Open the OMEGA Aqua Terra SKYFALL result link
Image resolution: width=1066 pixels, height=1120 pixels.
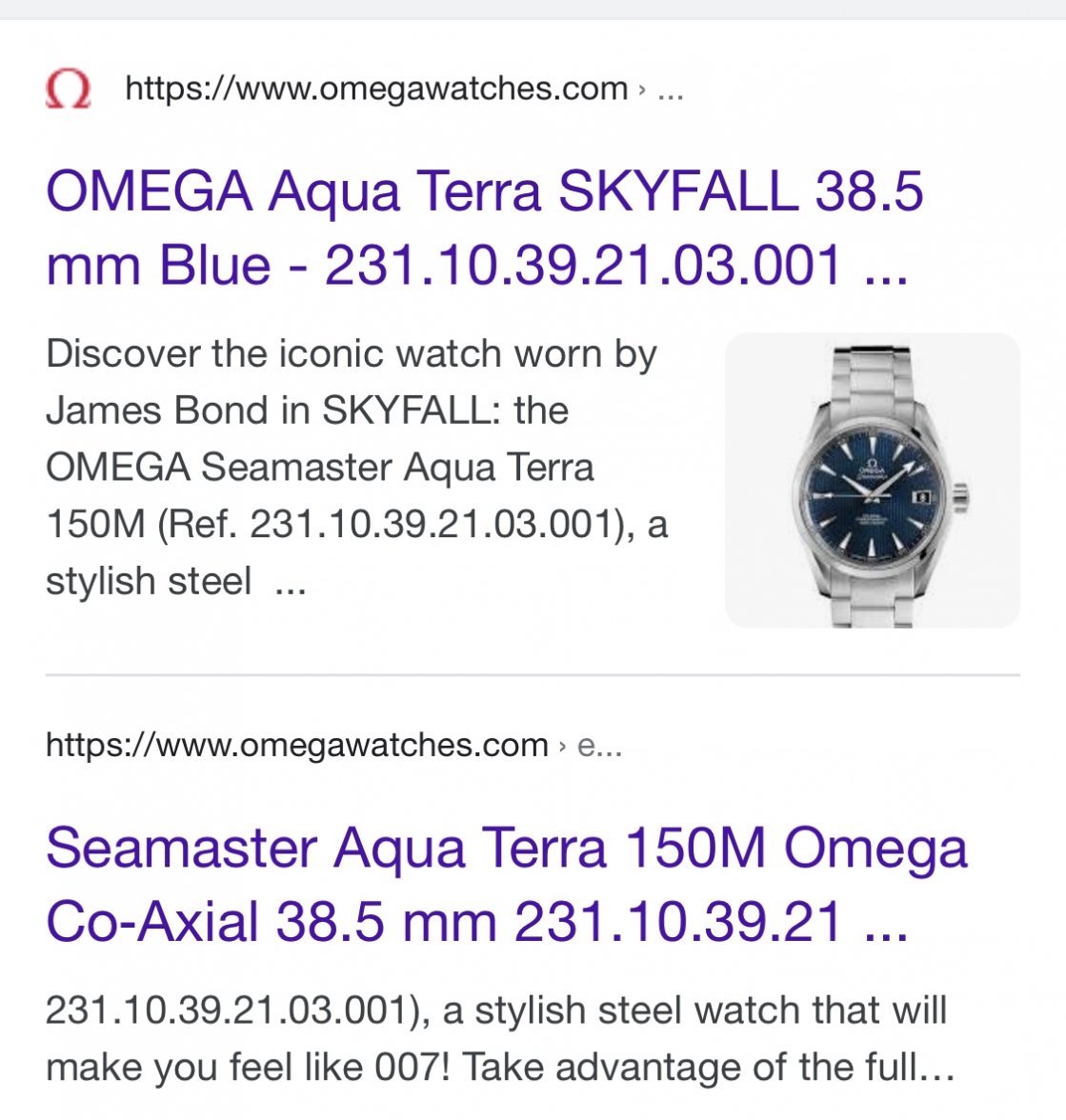484,229
